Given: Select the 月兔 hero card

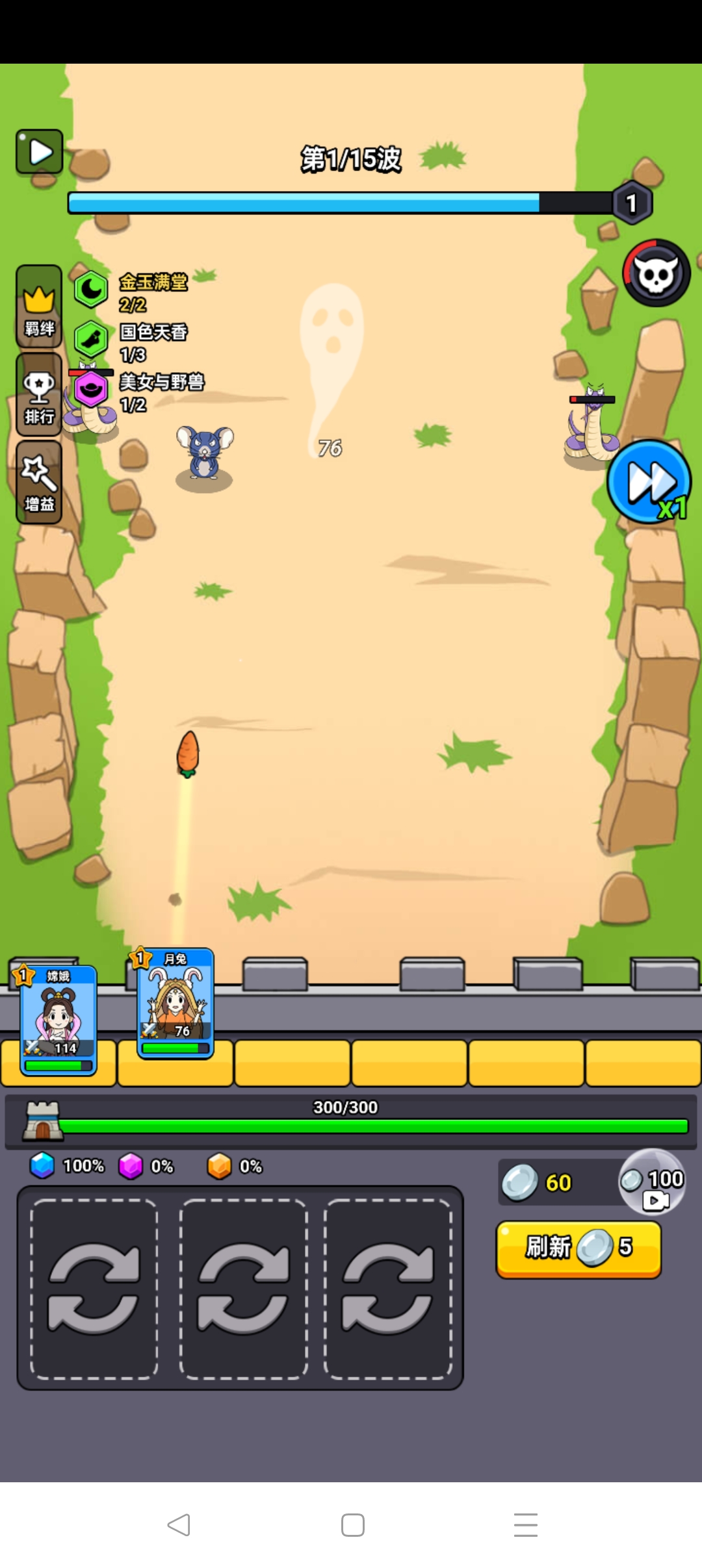Looking at the screenshot, I should pyautogui.click(x=175, y=1004).
